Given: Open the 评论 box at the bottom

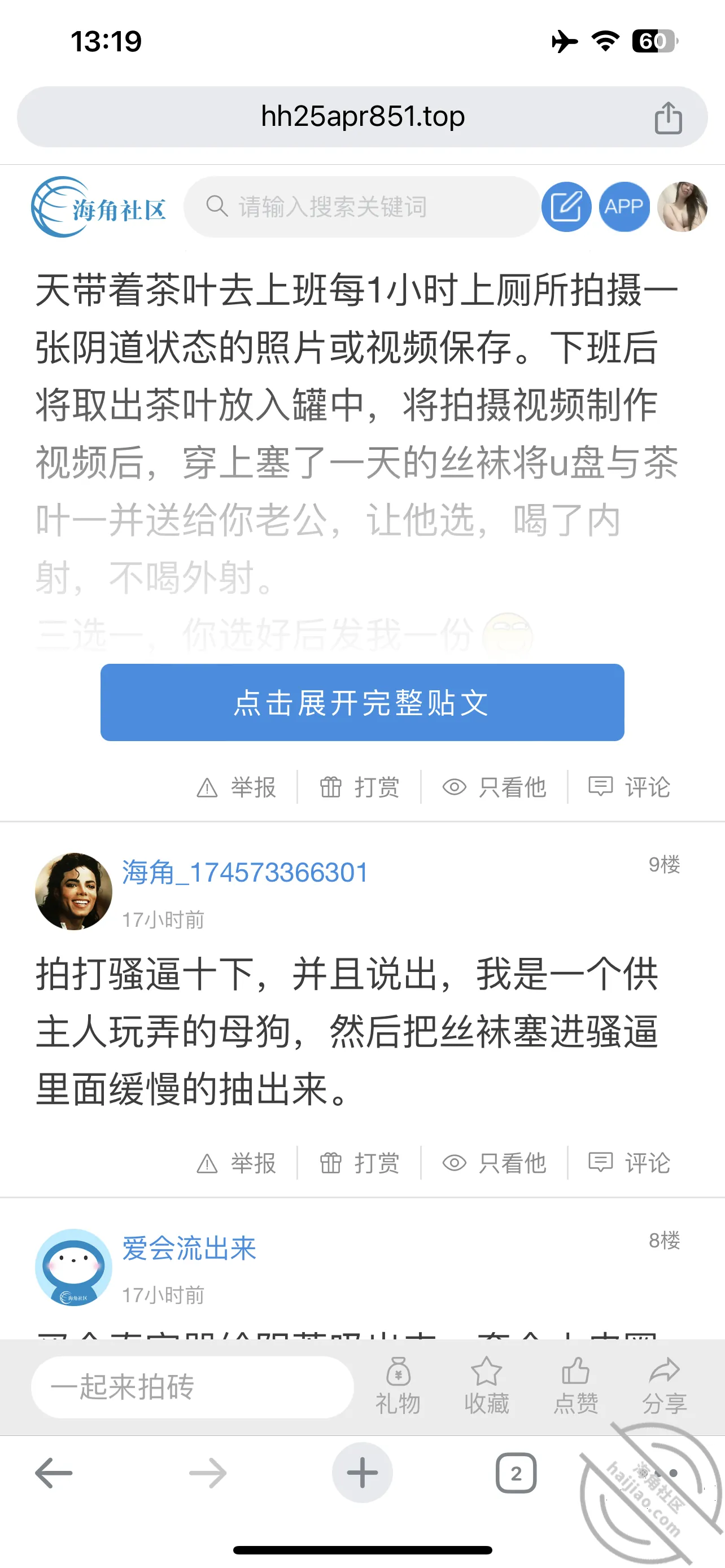Looking at the screenshot, I should pyautogui.click(x=193, y=1387).
